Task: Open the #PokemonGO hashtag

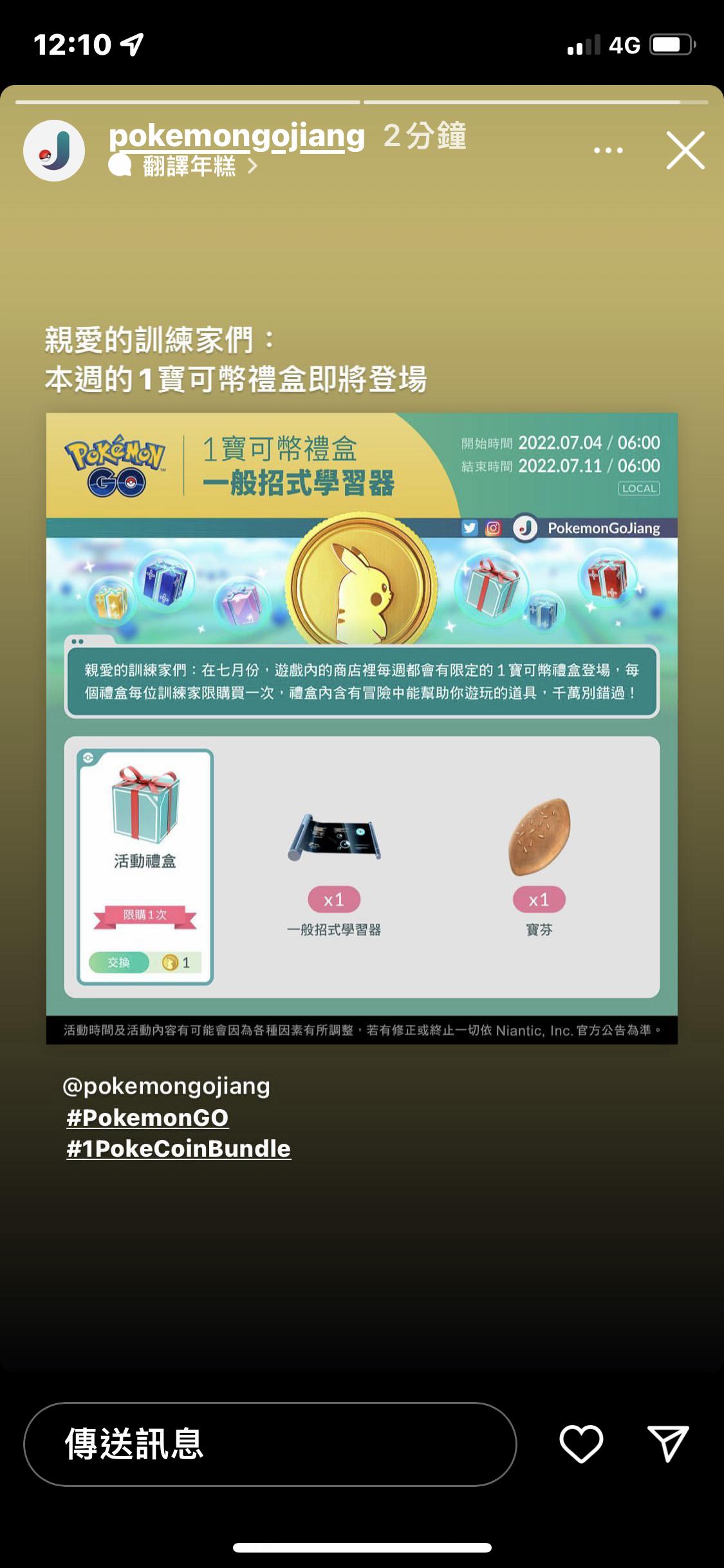Action: (x=147, y=1117)
